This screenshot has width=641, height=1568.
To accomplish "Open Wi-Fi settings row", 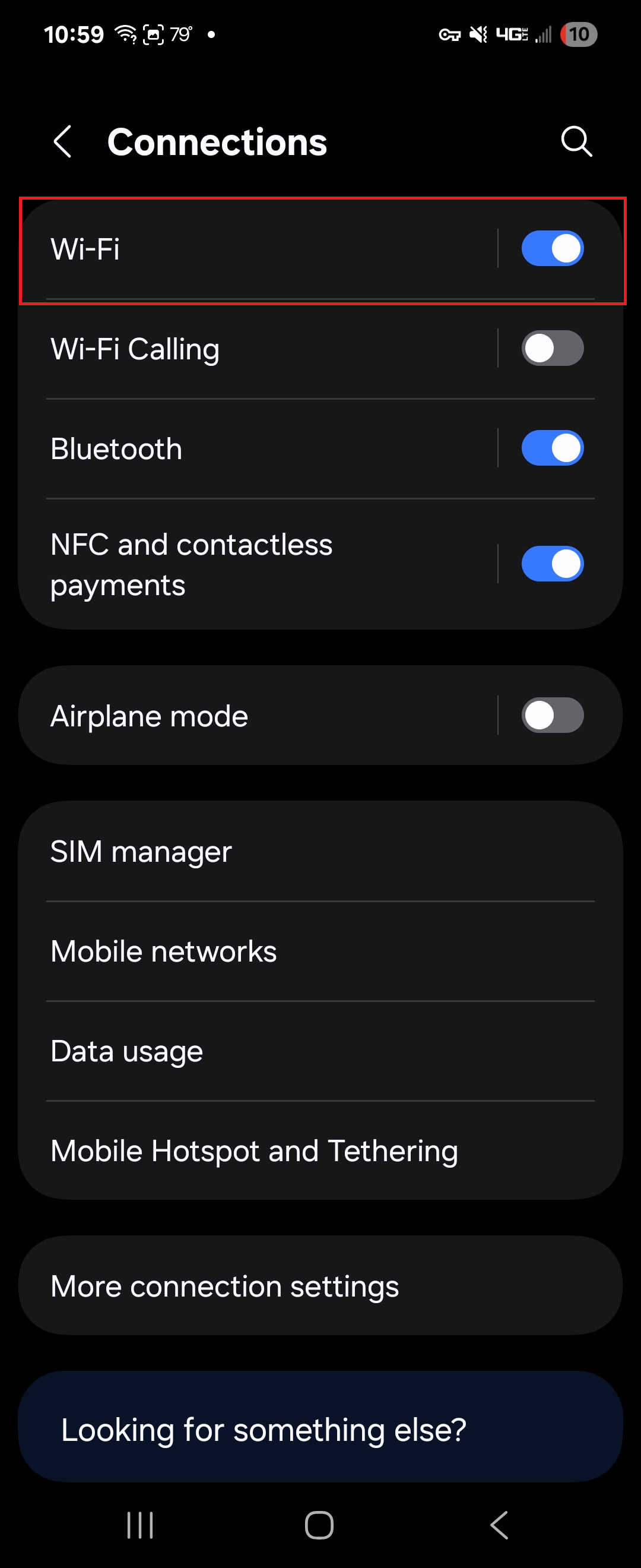I will tap(243, 249).
